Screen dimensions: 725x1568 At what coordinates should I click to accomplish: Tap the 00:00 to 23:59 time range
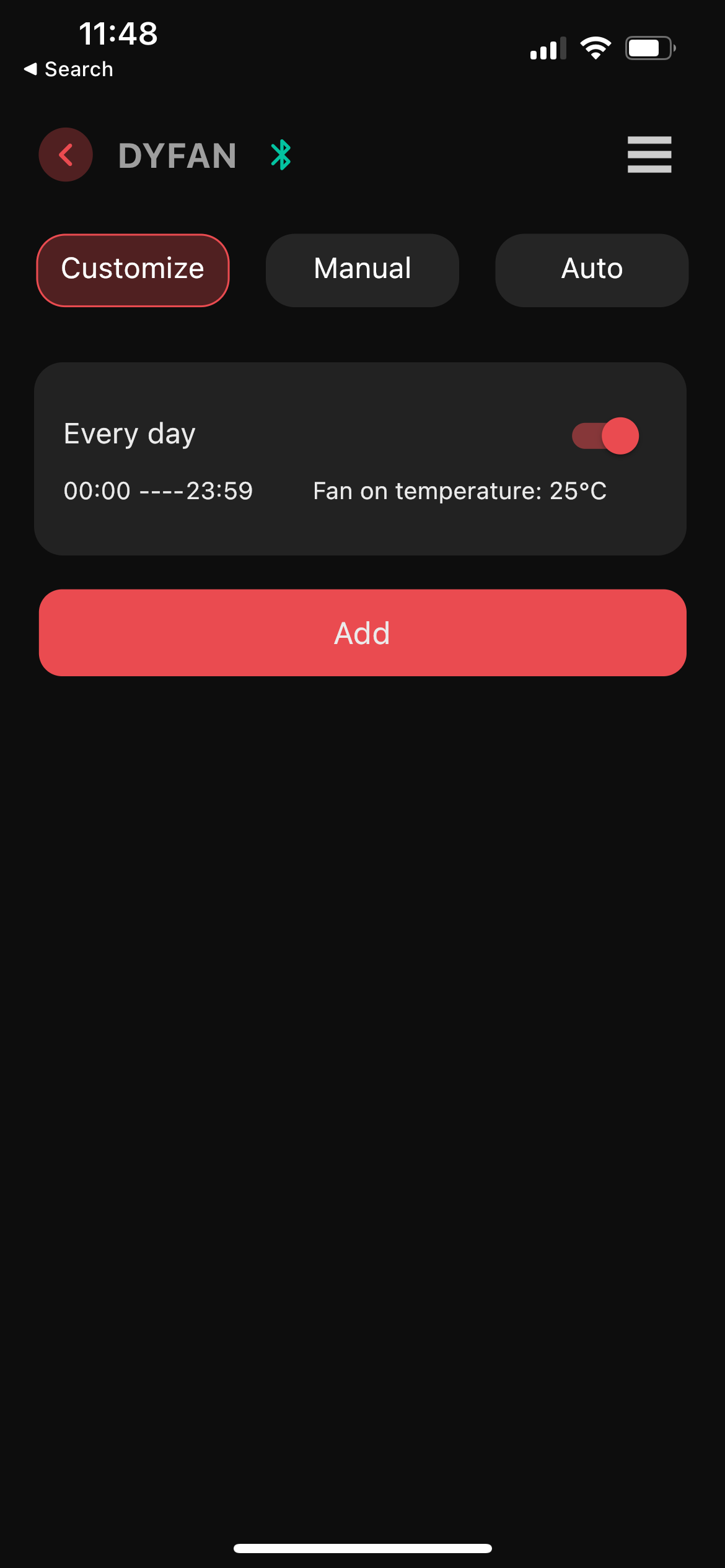pos(158,490)
